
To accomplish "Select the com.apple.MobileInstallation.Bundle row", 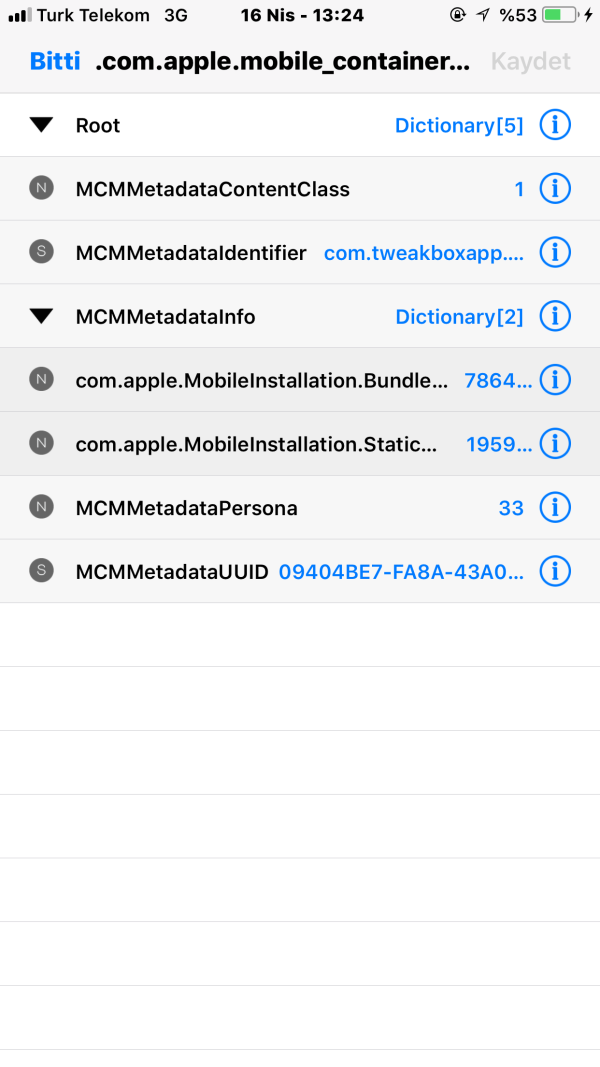I will [x=261, y=380].
